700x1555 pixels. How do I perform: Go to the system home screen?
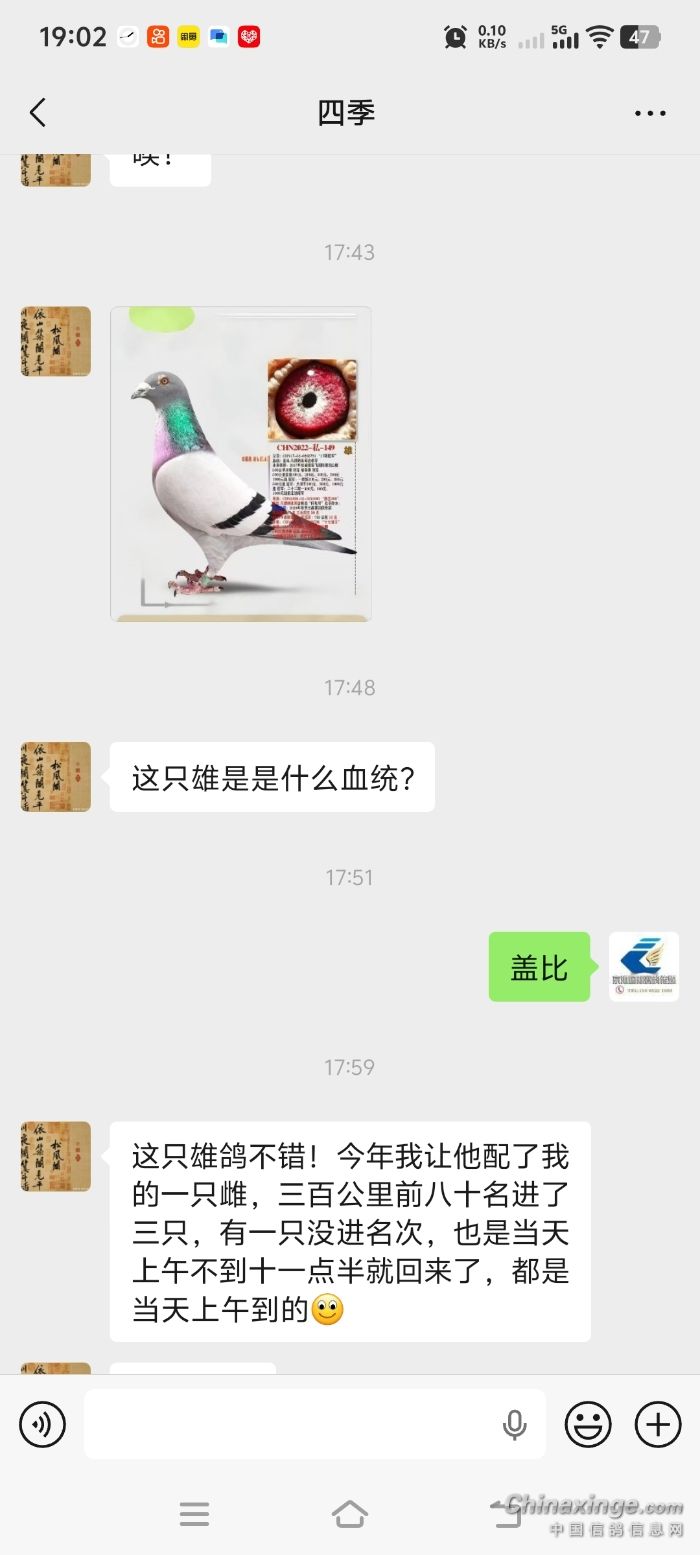coord(349,1513)
